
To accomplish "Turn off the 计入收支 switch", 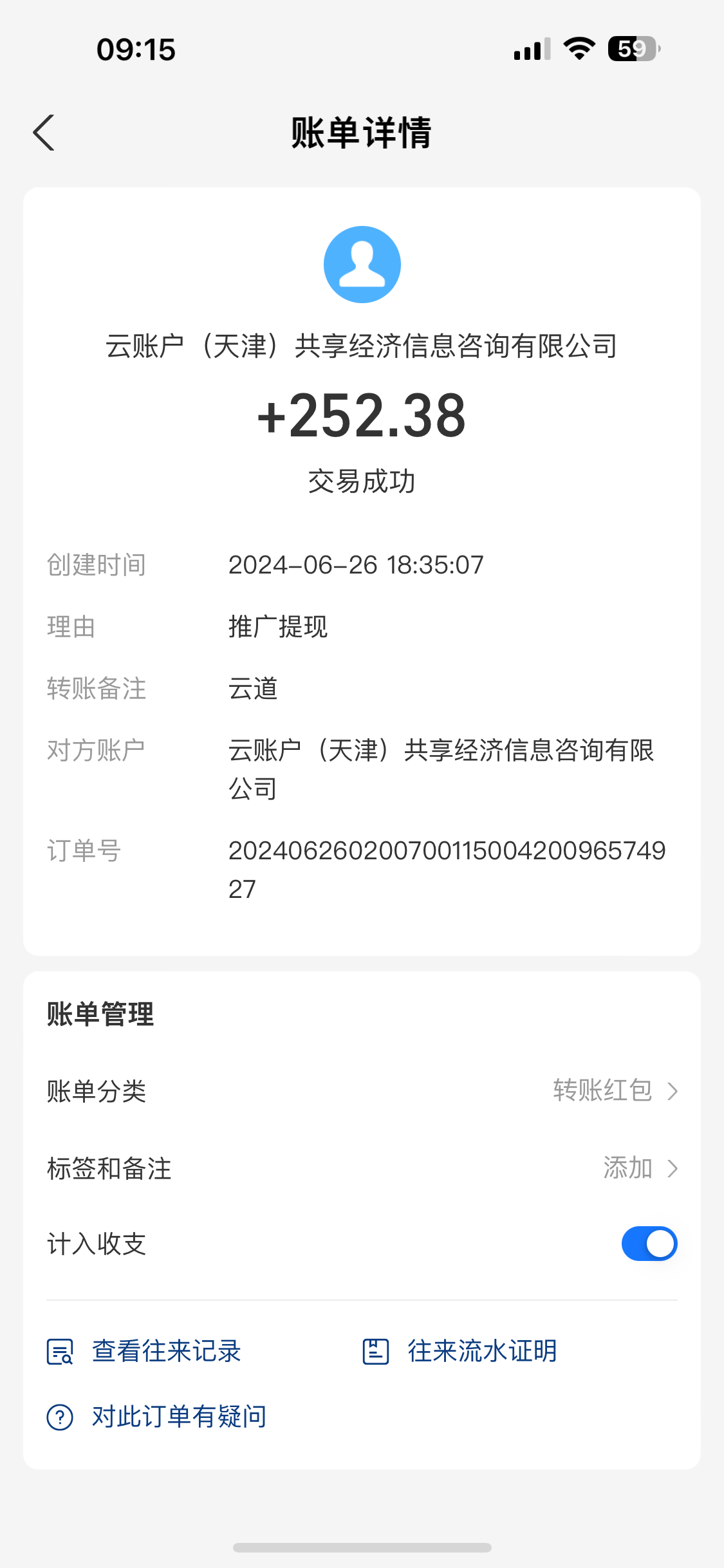I will (x=649, y=1244).
